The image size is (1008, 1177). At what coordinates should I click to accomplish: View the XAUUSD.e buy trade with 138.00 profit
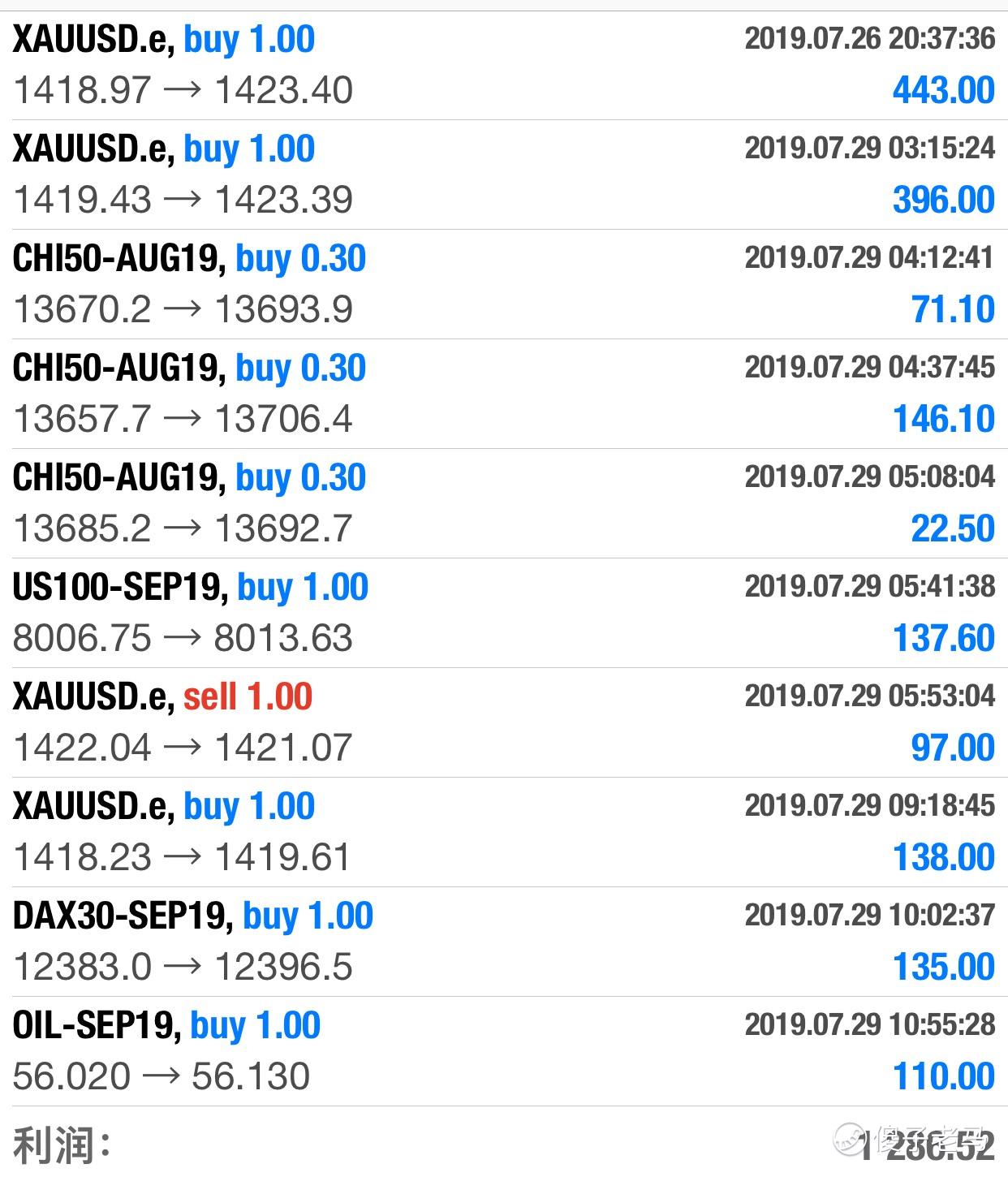tap(503, 832)
